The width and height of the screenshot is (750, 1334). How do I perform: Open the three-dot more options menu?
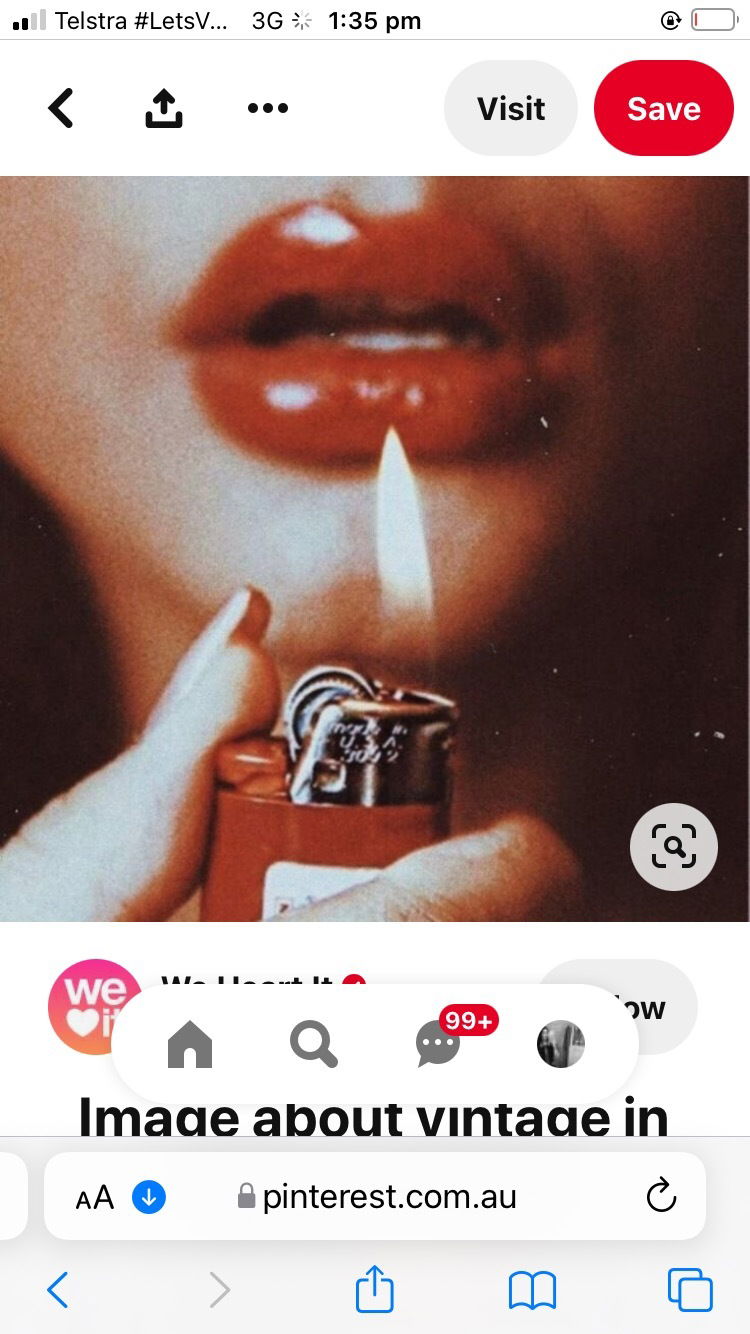point(267,108)
